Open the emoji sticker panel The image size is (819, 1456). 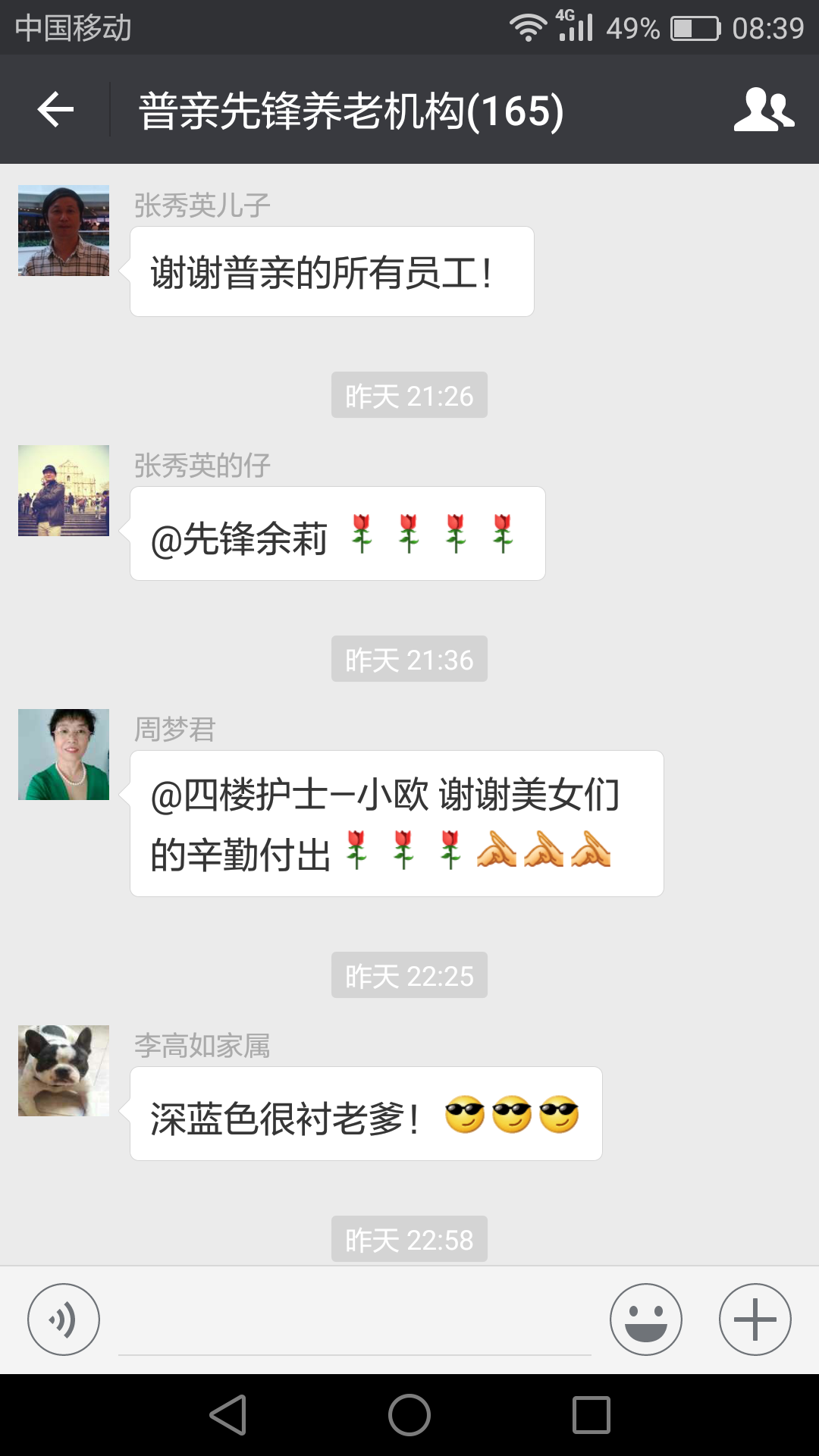pyautogui.click(x=645, y=1319)
